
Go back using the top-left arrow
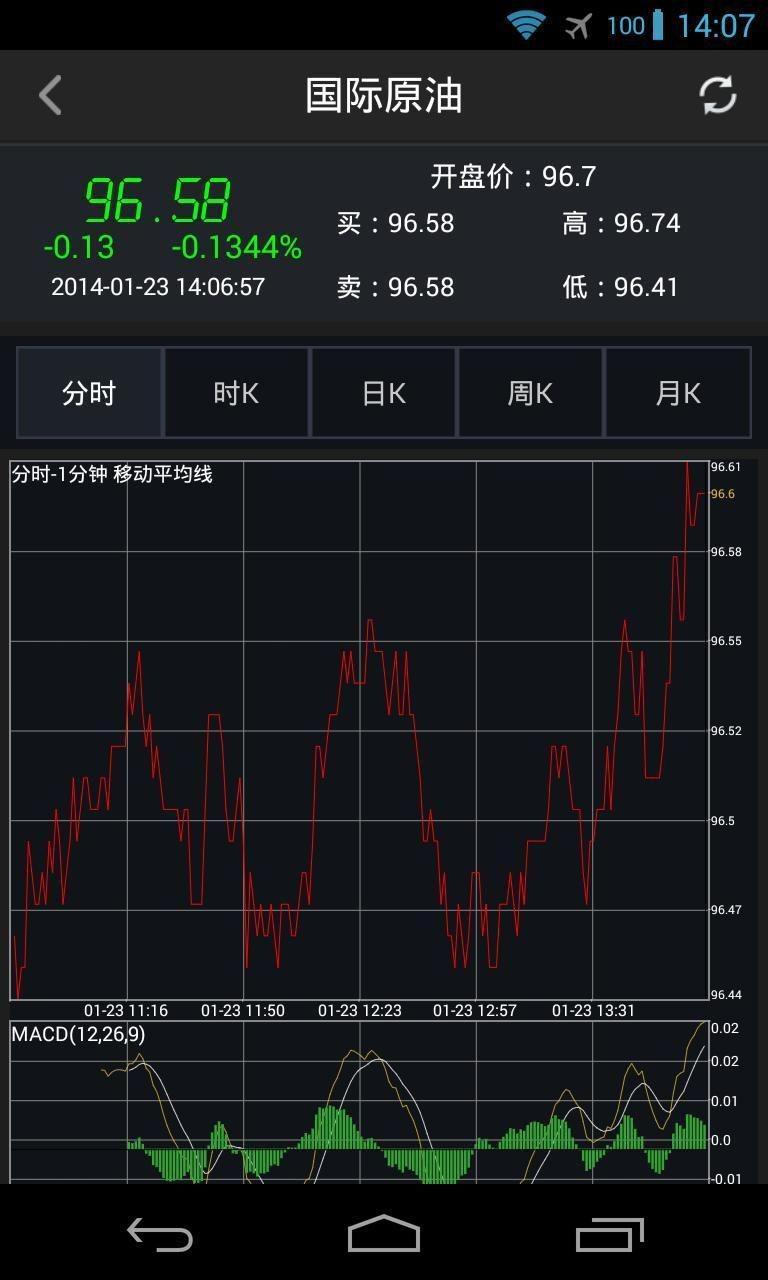pos(50,96)
